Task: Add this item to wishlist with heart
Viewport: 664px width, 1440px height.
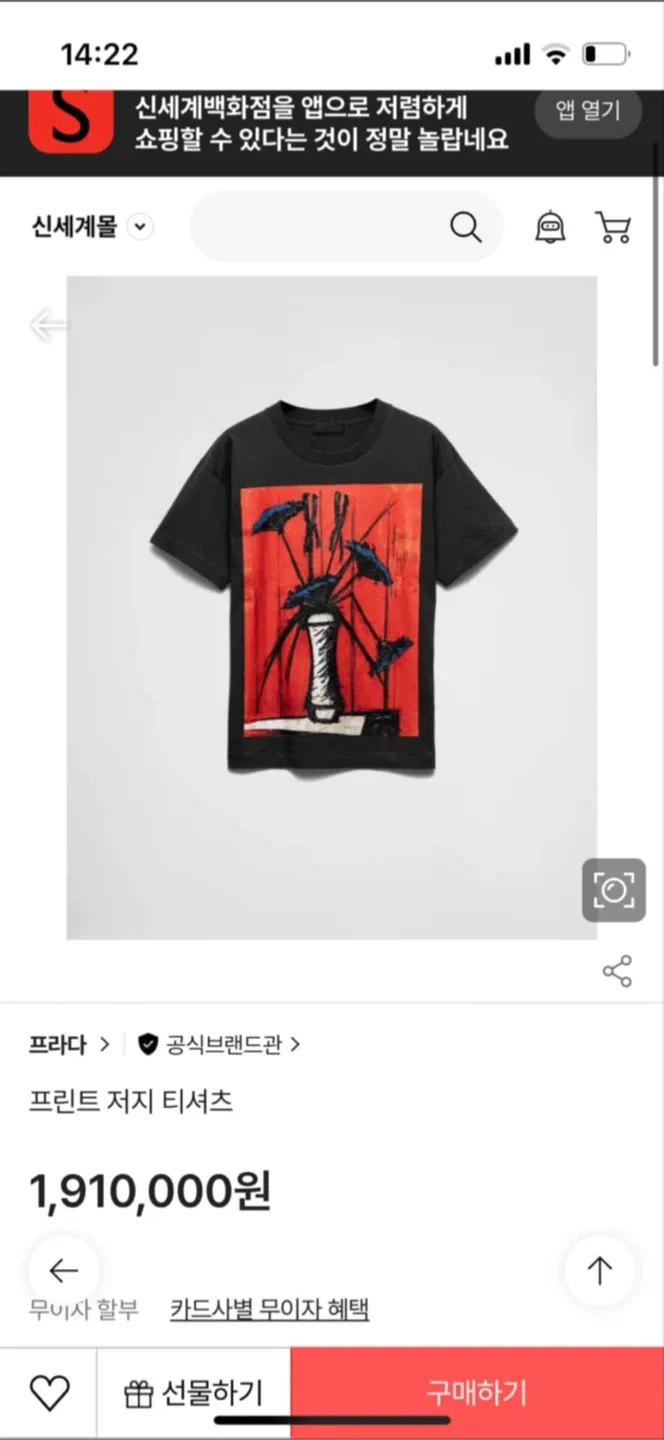Action: coord(49,1392)
